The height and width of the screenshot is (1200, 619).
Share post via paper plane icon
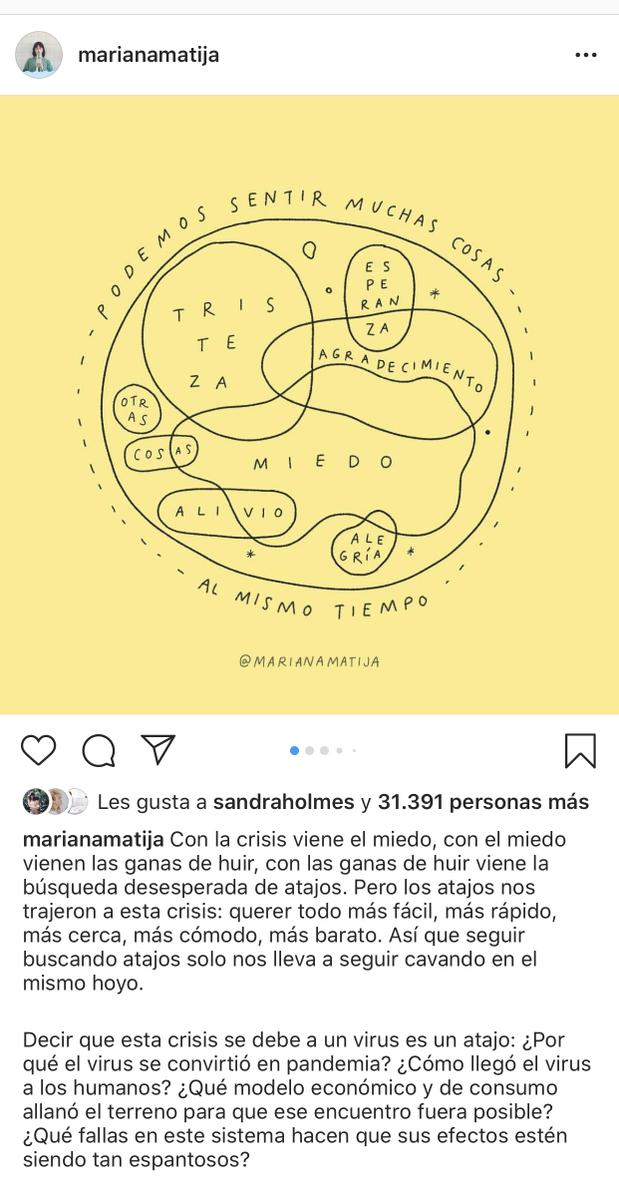pos(158,749)
